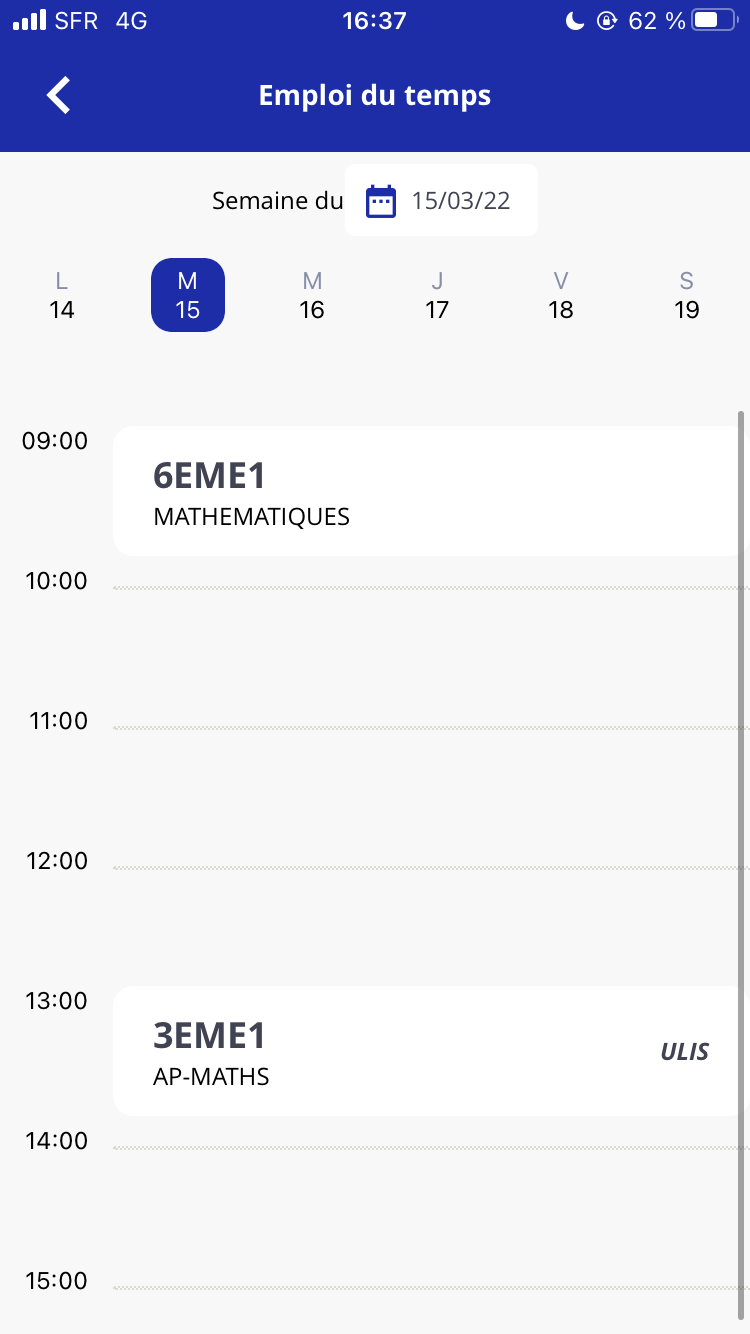This screenshot has height=1334, width=750.
Task: View Friday 18 schedule
Action: [561, 296]
